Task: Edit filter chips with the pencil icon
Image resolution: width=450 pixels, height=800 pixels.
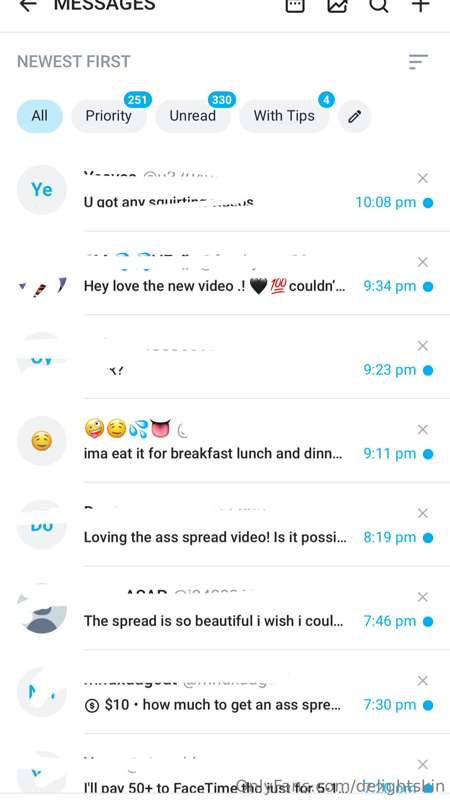Action: (x=355, y=116)
